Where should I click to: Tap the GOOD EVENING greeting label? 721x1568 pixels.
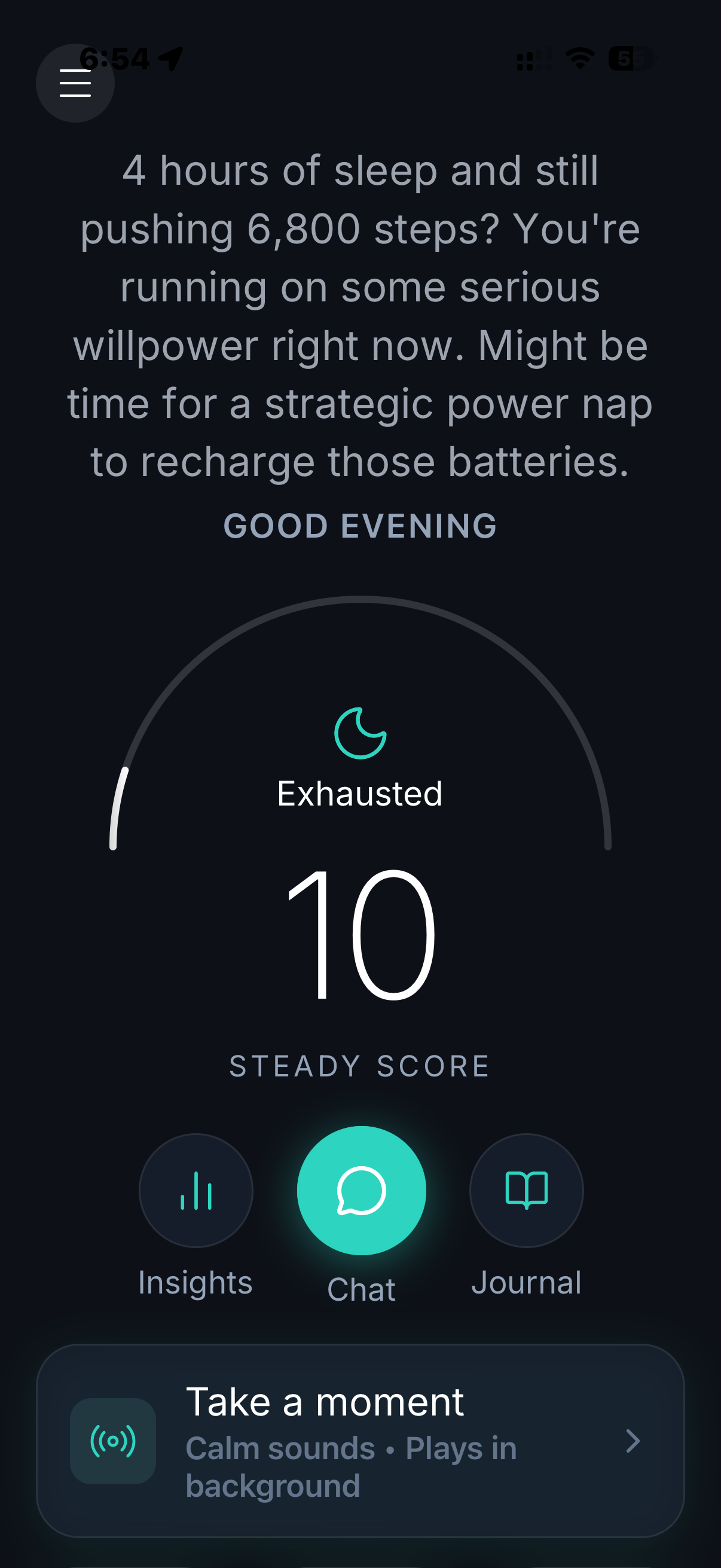pyautogui.click(x=360, y=524)
